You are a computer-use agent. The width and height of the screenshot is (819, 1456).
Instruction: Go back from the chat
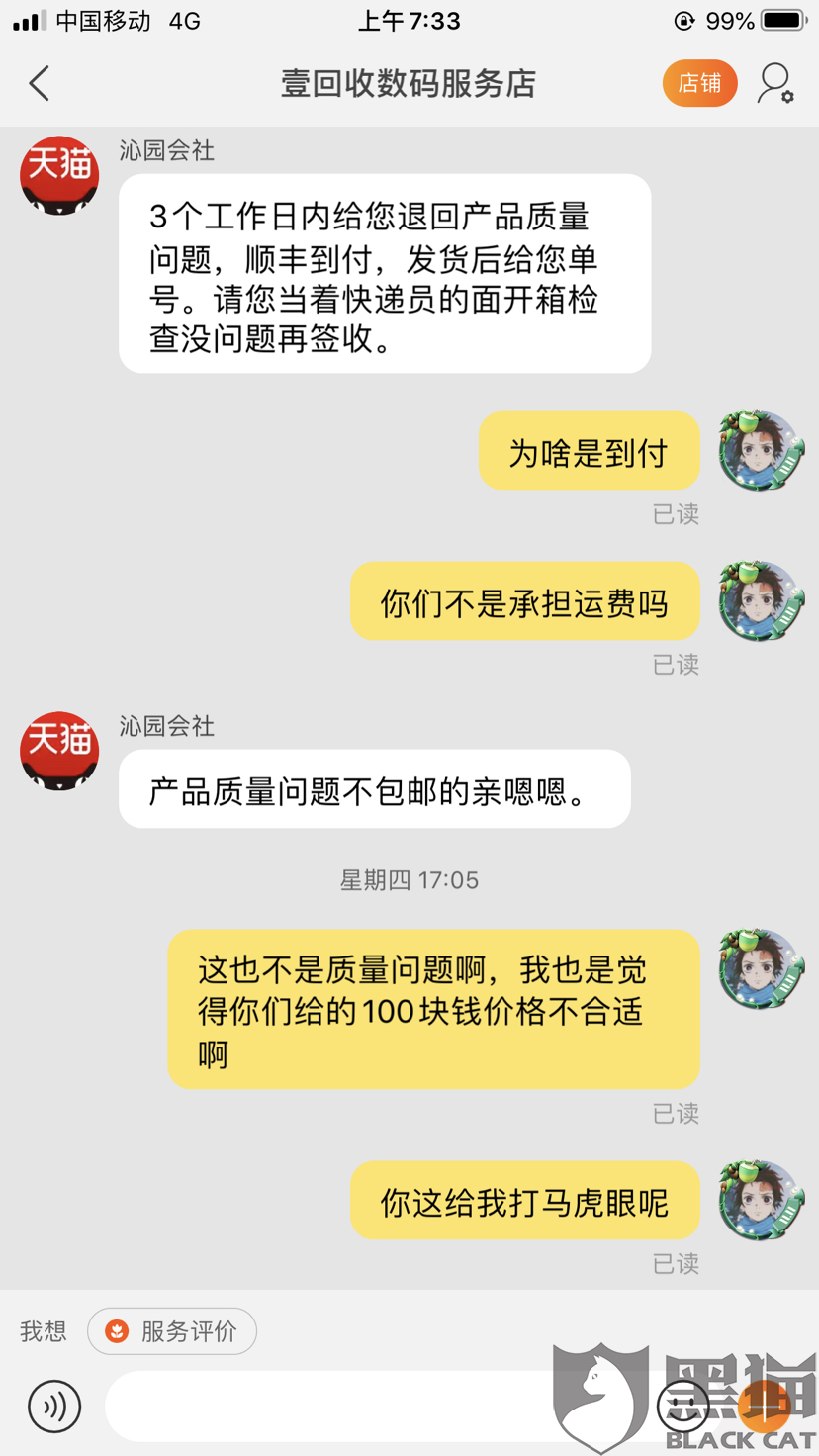(40, 84)
